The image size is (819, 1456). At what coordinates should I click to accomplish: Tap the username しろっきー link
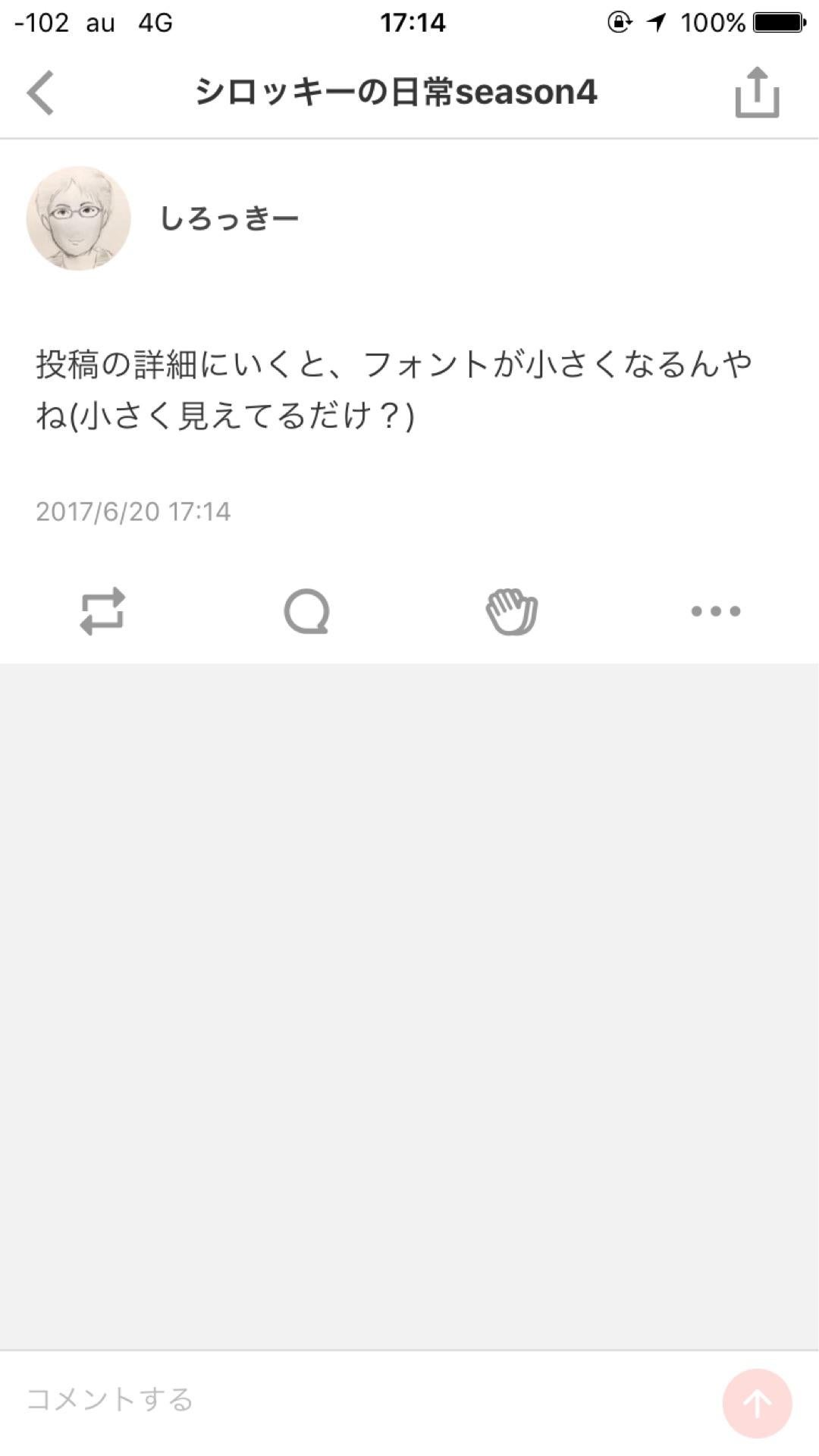click(x=229, y=218)
